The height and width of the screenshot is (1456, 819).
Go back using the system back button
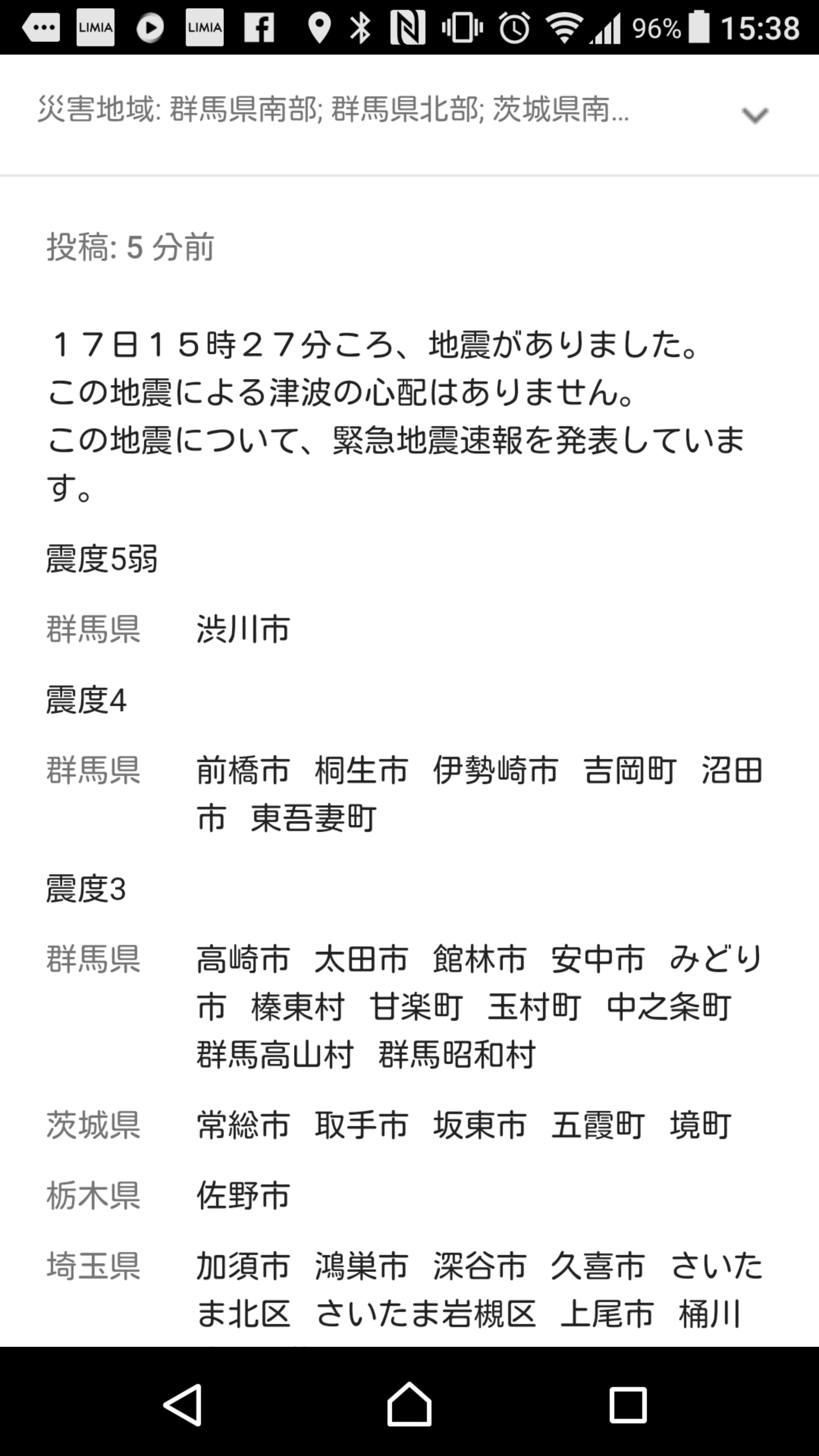tap(183, 1404)
